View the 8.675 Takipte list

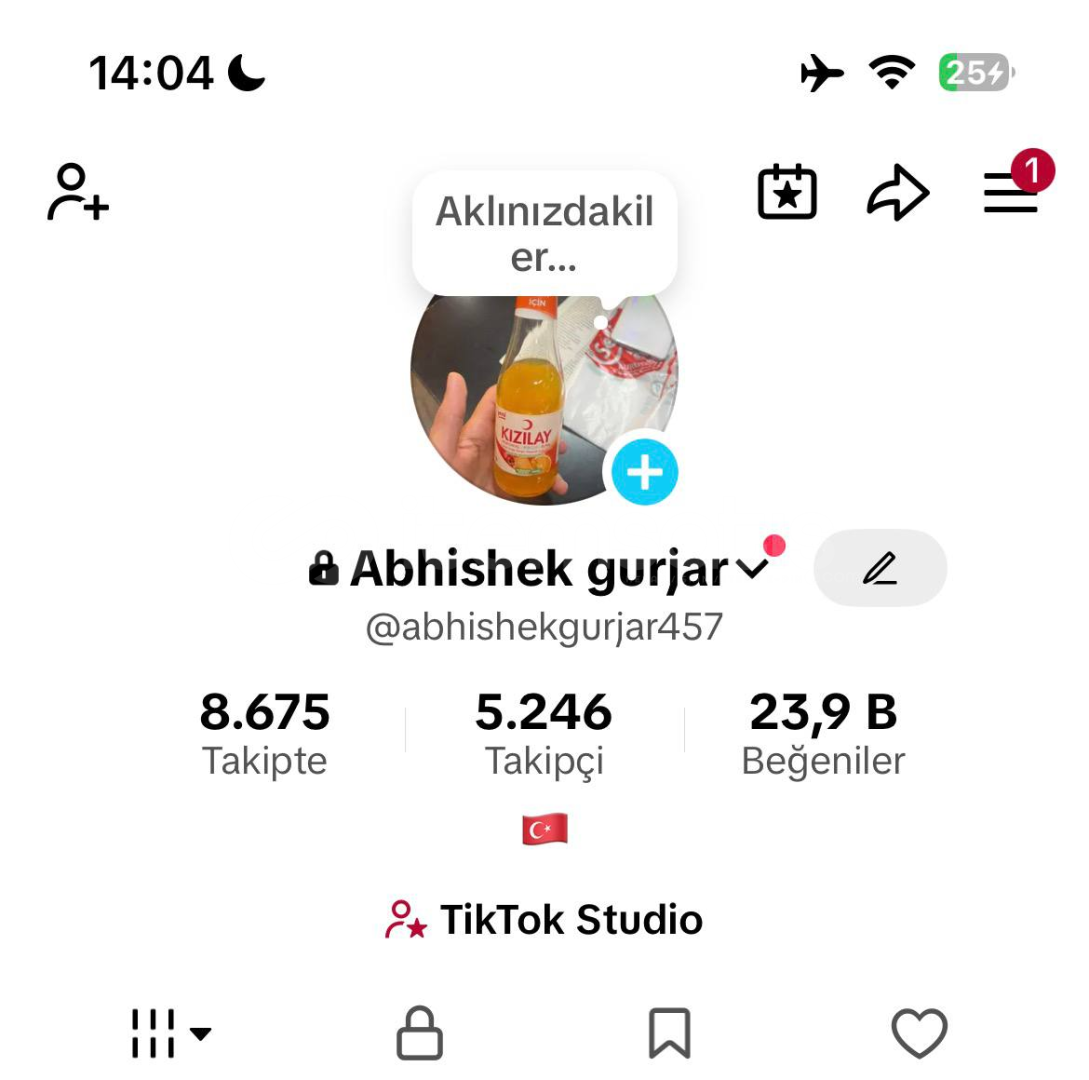[x=265, y=734]
